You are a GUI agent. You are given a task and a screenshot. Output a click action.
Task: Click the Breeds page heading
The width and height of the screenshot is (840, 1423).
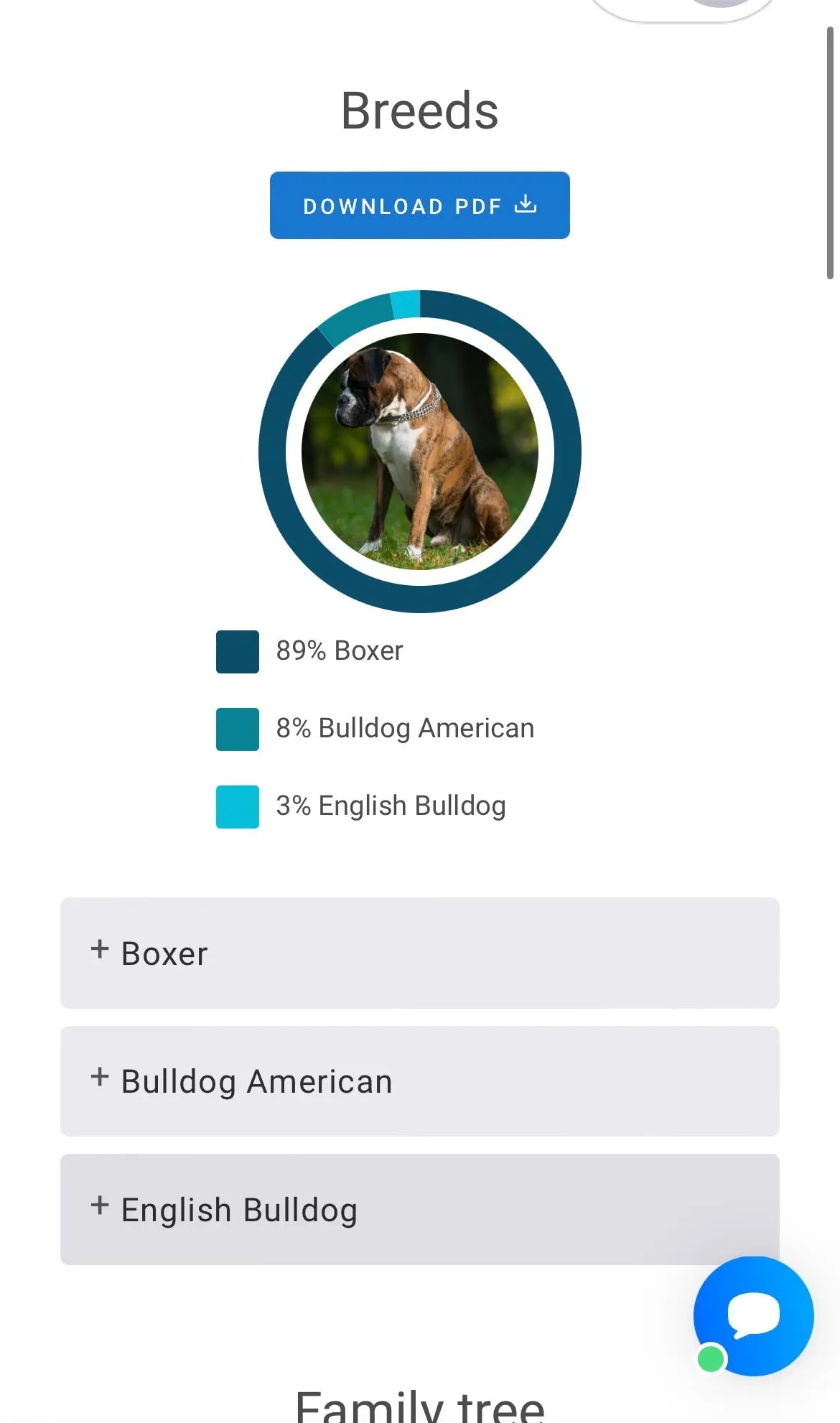pyautogui.click(x=420, y=109)
